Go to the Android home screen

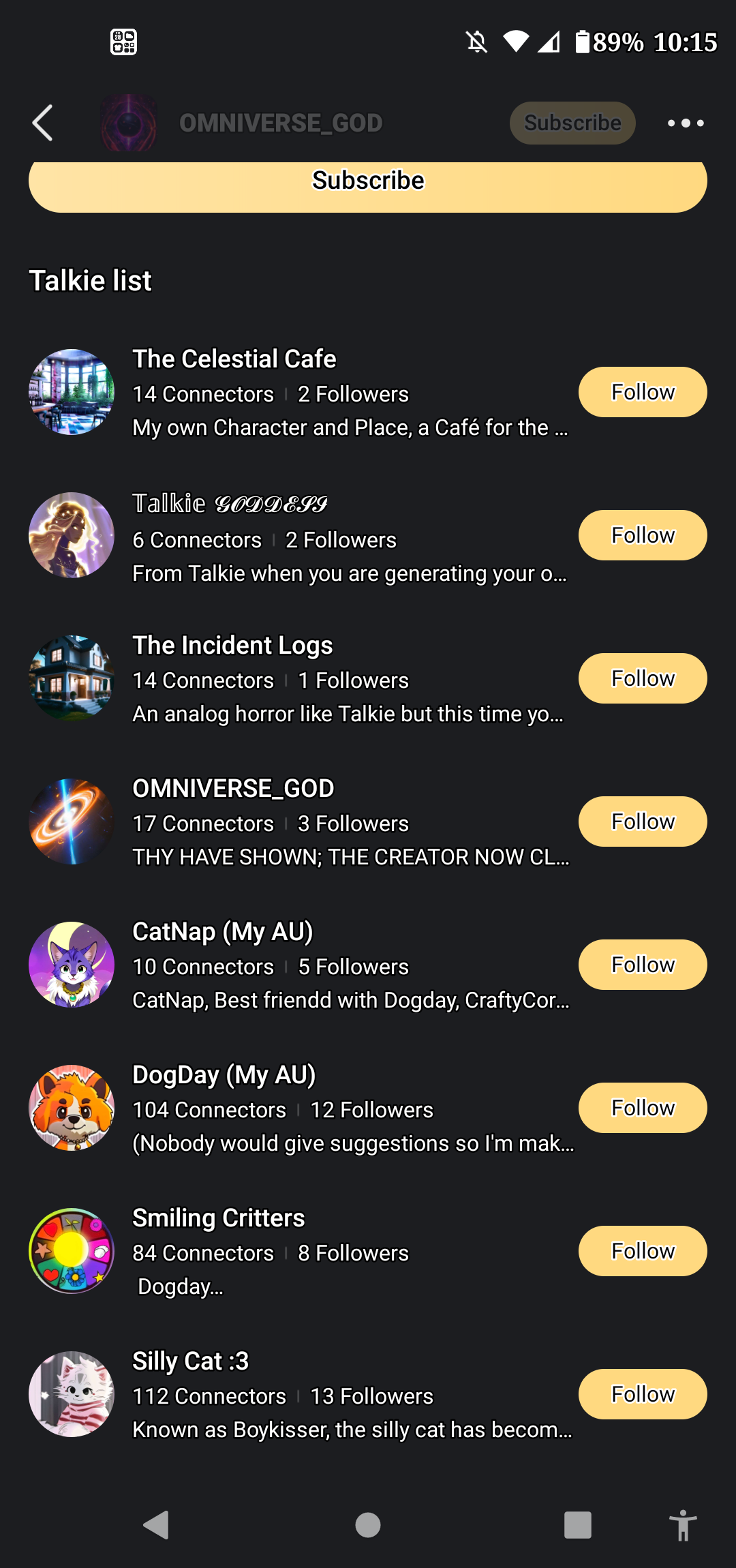click(x=368, y=1525)
